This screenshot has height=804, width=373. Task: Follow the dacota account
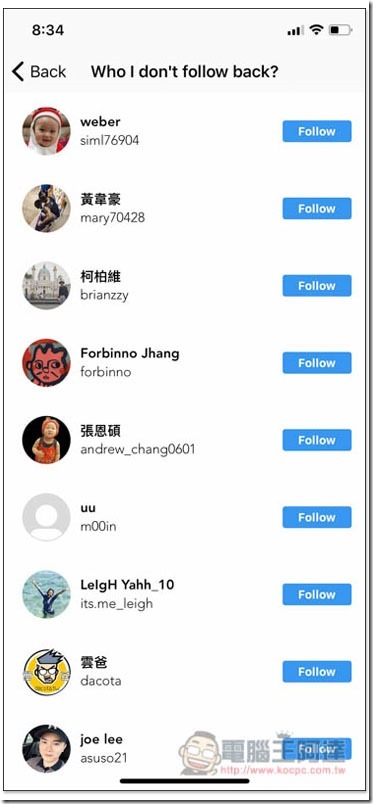[x=317, y=671]
